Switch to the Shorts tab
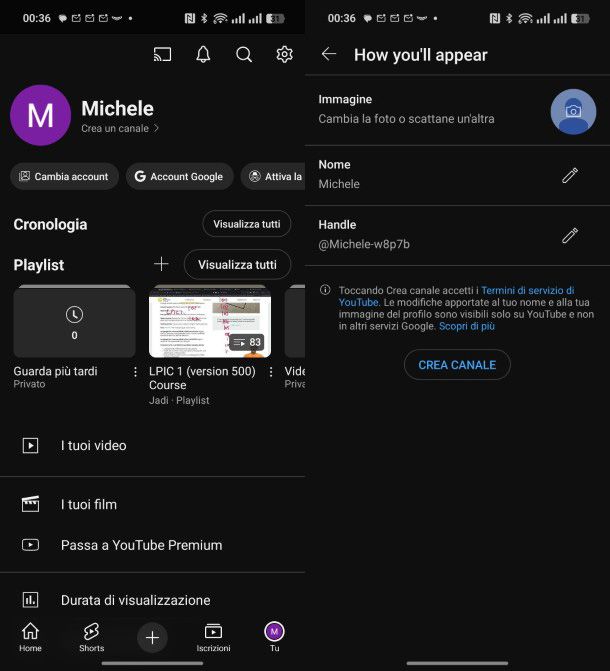Screen dimensions: 610x671 coord(91,636)
